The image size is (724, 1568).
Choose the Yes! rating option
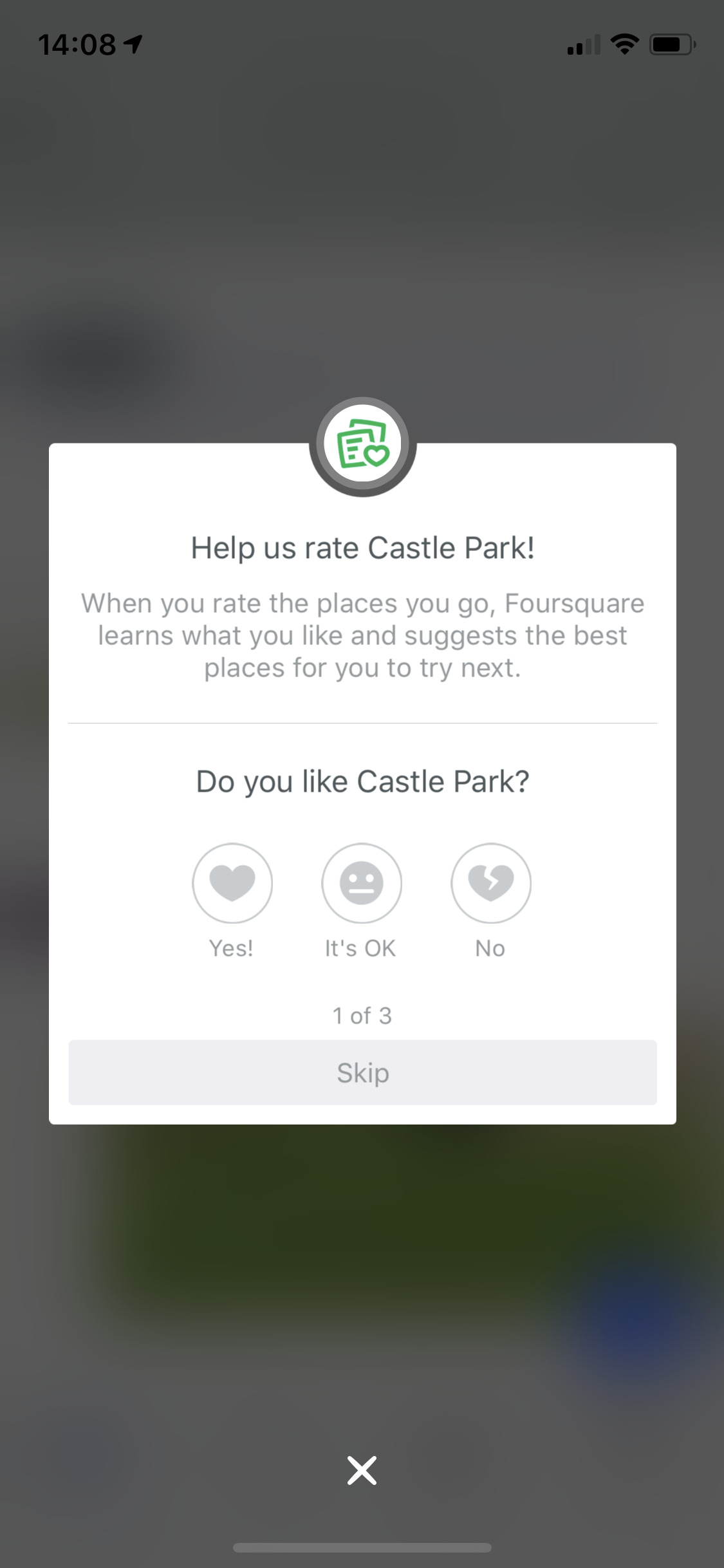232,901
